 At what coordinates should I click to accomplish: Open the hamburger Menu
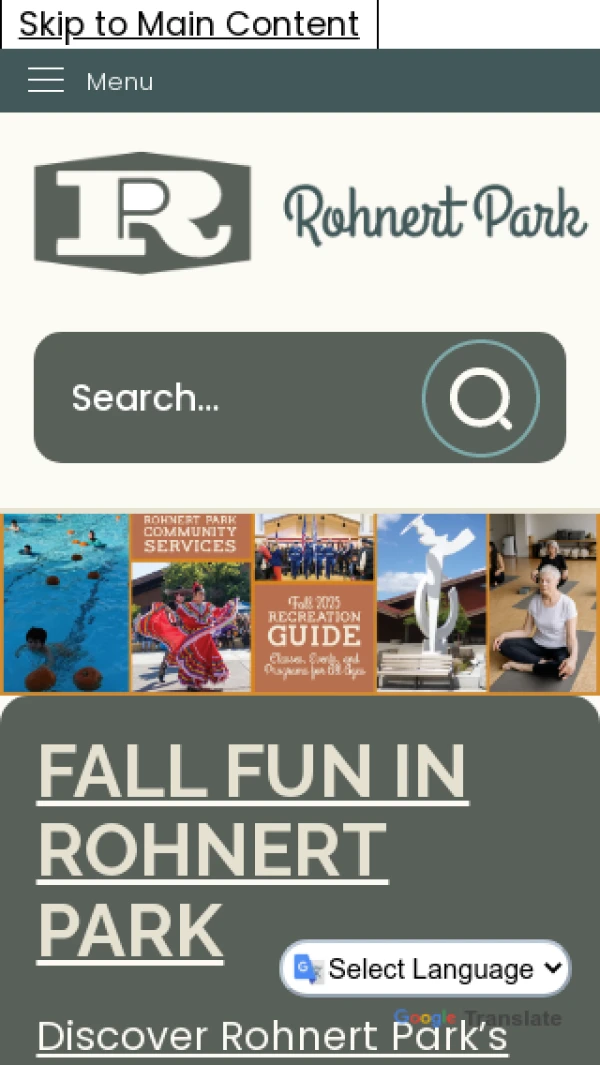pos(90,81)
